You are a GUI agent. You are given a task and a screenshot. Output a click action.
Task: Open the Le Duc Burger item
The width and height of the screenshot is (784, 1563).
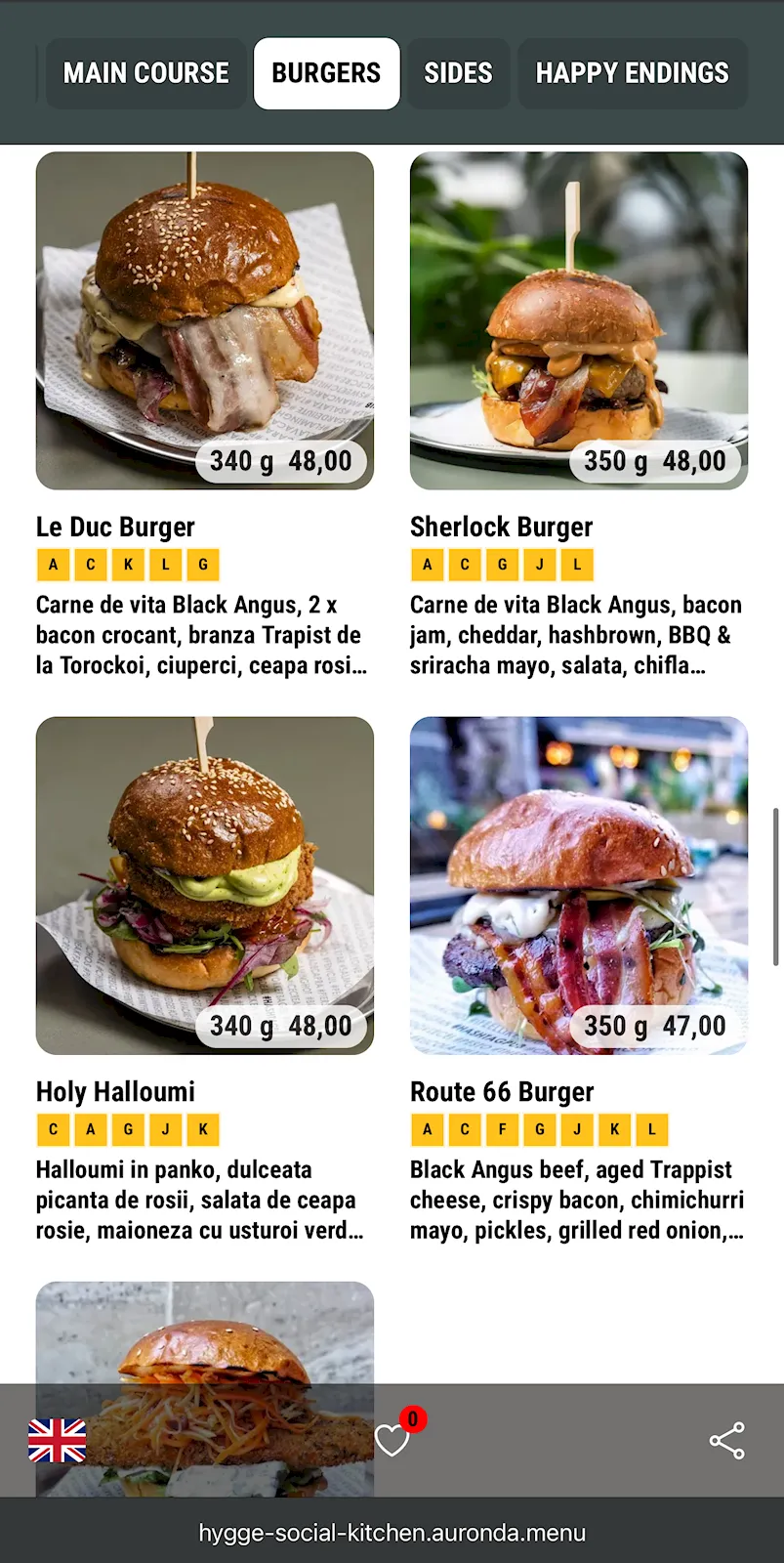[204, 320]
